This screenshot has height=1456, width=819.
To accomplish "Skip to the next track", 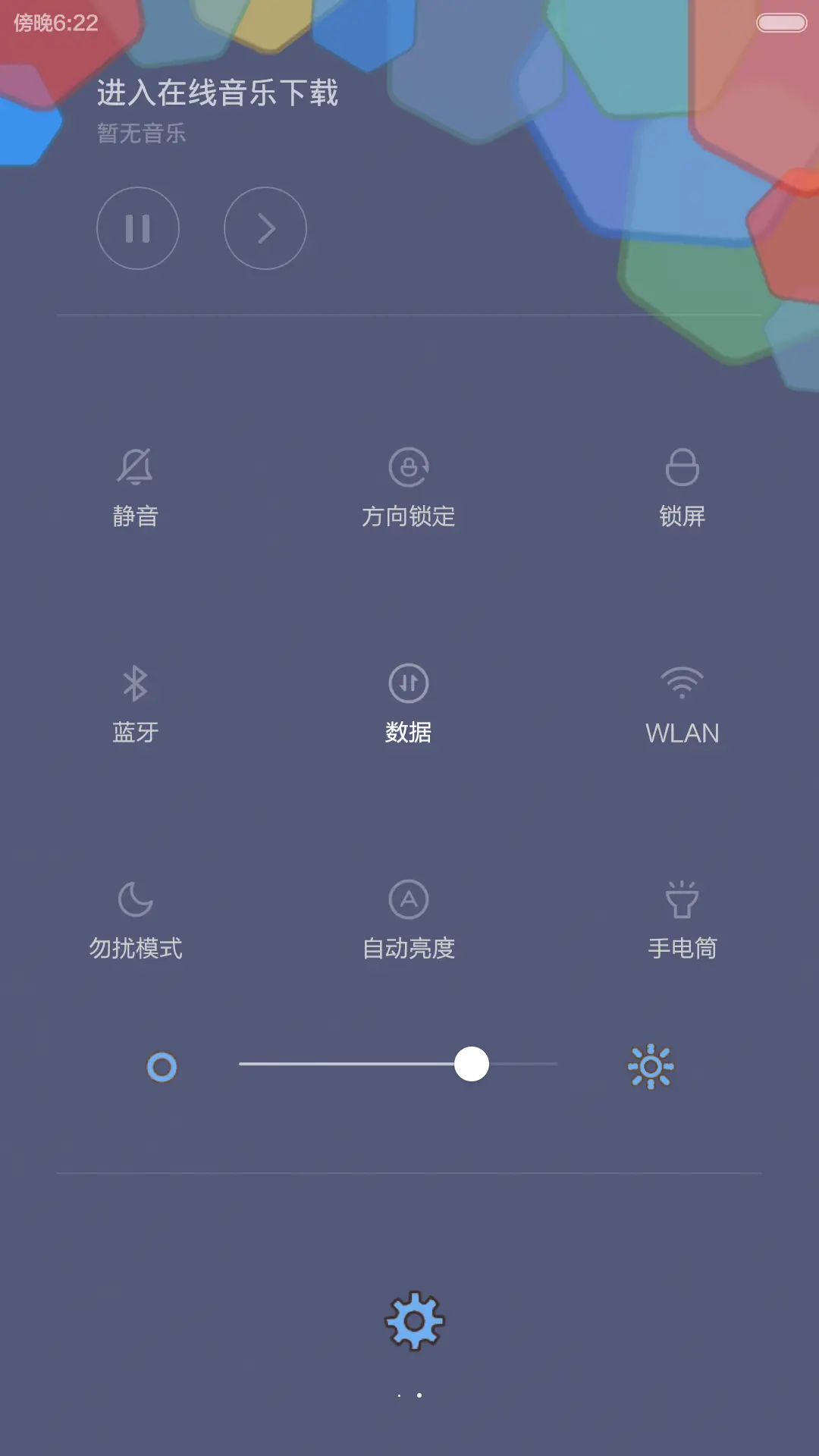I will point(265,228).
